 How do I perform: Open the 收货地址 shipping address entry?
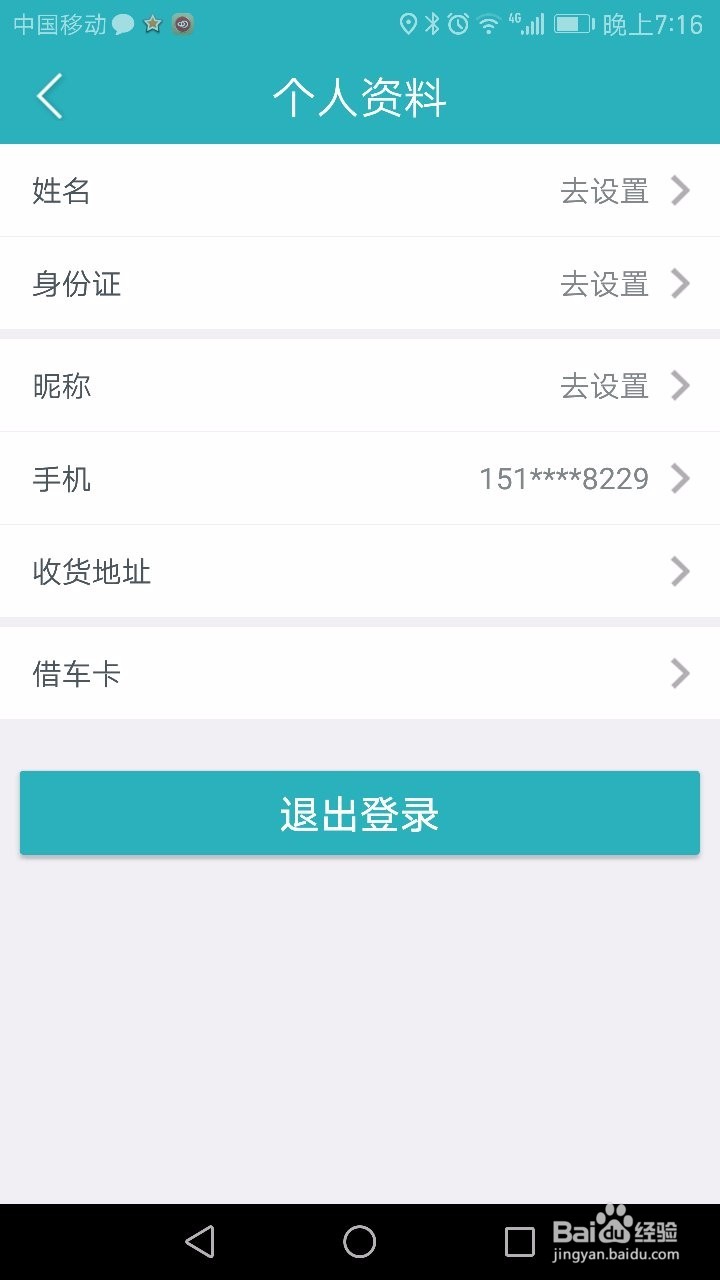pyautogui.click(x=360, y=571)
